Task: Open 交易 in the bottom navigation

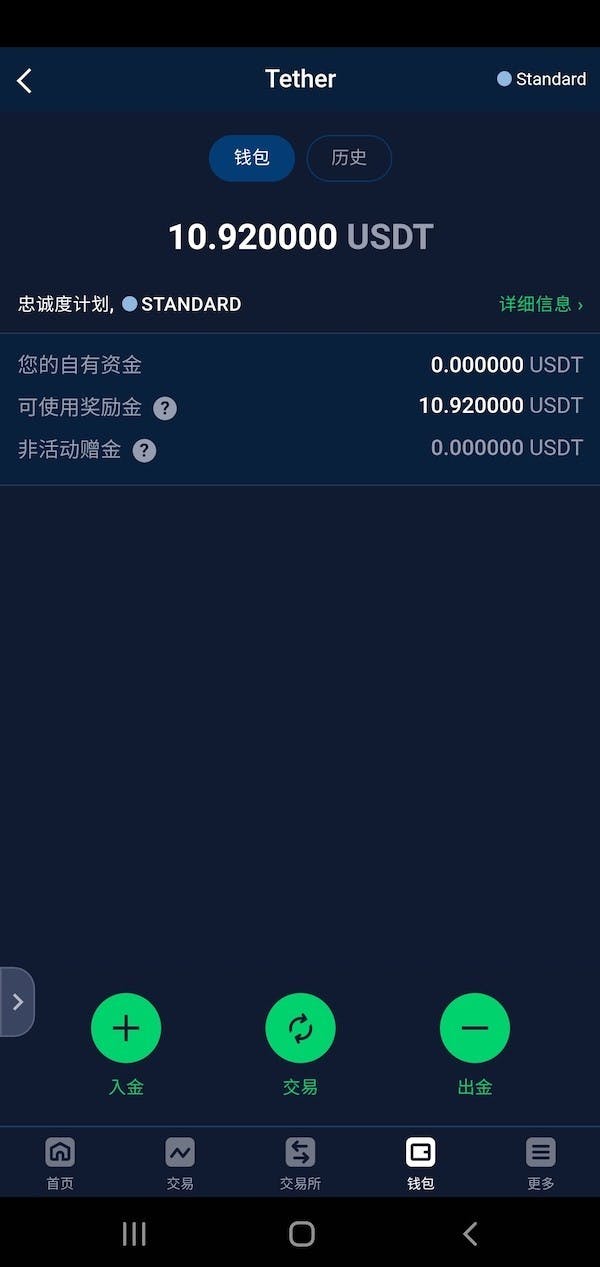Action: pos(180,1164)
